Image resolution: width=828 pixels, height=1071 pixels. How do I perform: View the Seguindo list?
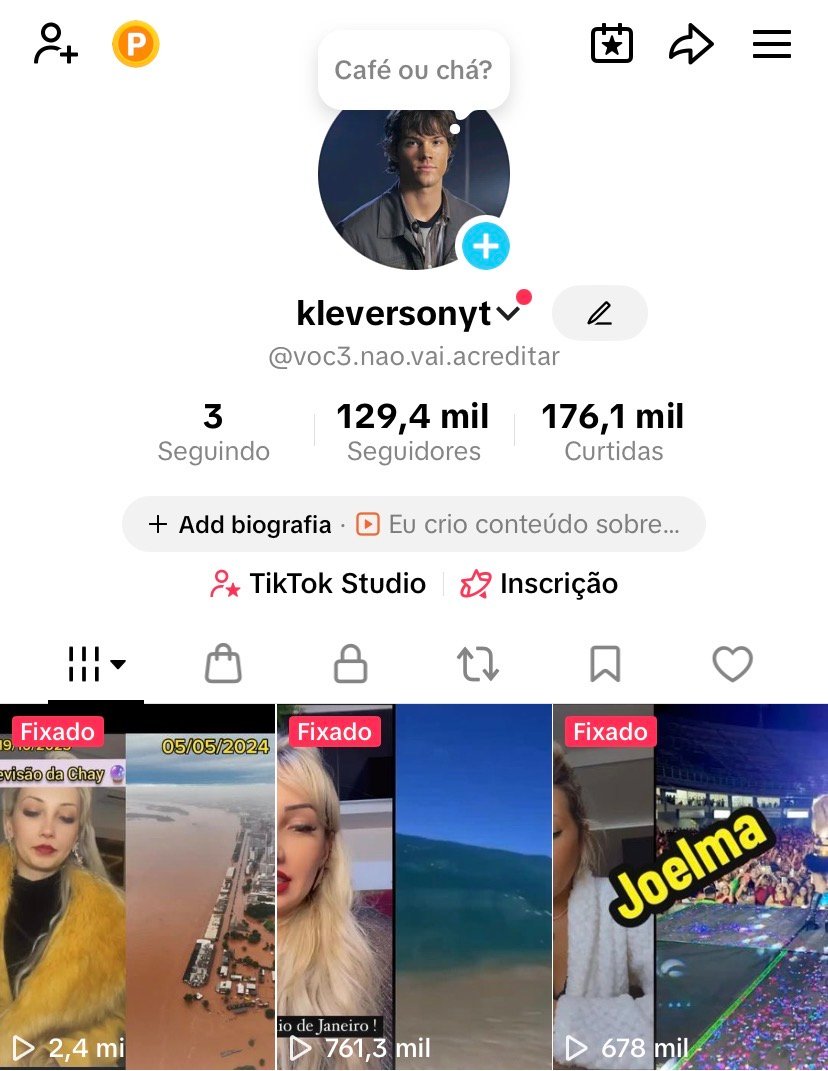tap(213, 432)
